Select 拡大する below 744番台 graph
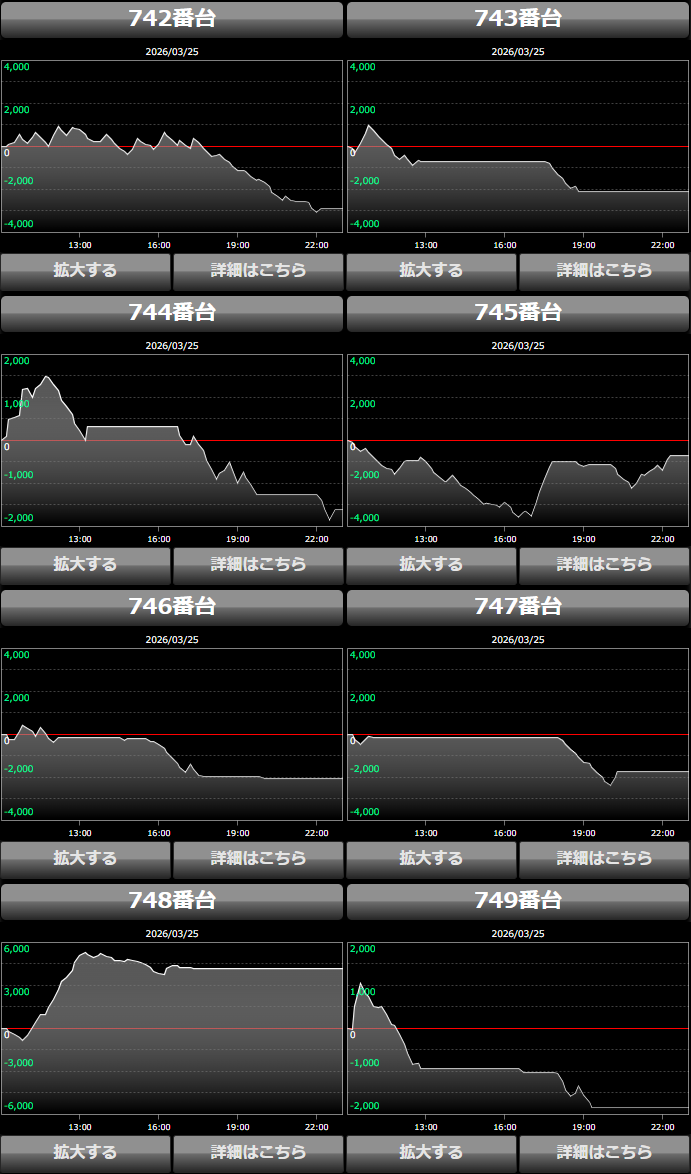Screen dimensions: 691x1174 pos(86,565)
